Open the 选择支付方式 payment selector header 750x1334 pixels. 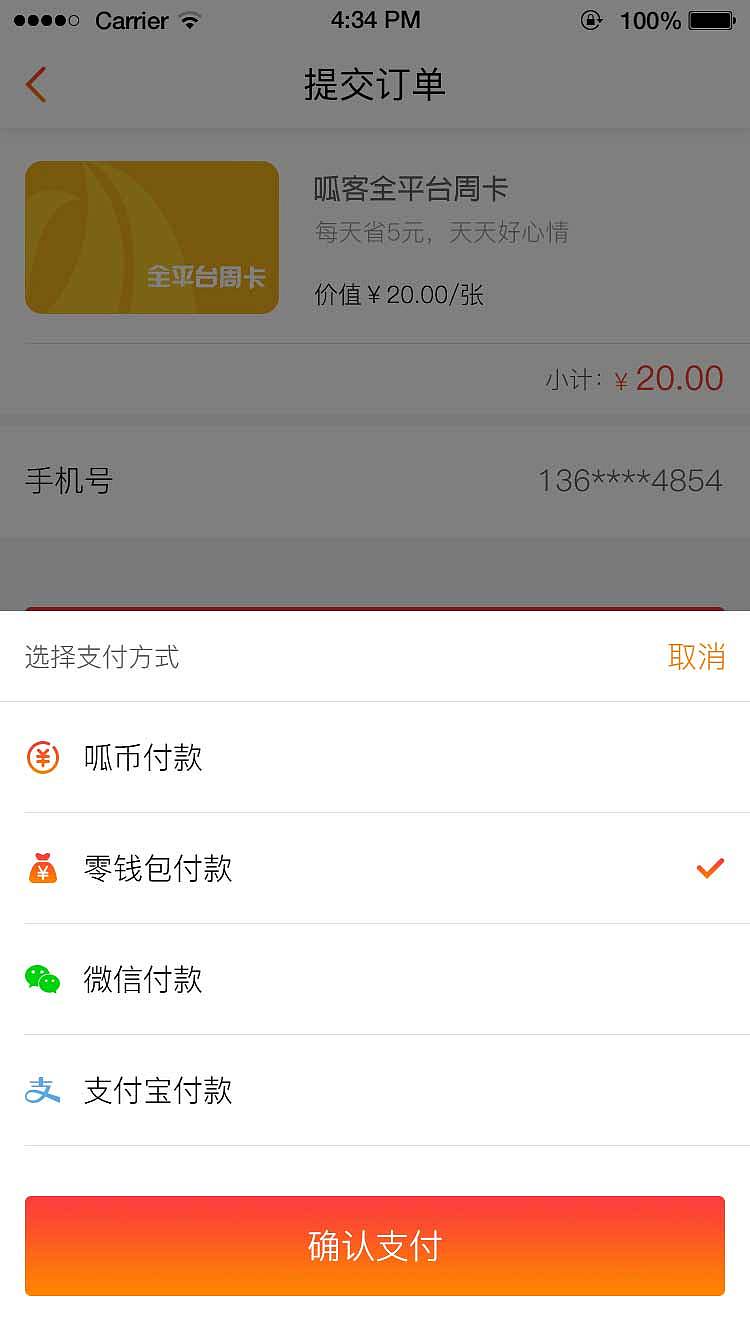pyautogui.click(x=100, y=657)
